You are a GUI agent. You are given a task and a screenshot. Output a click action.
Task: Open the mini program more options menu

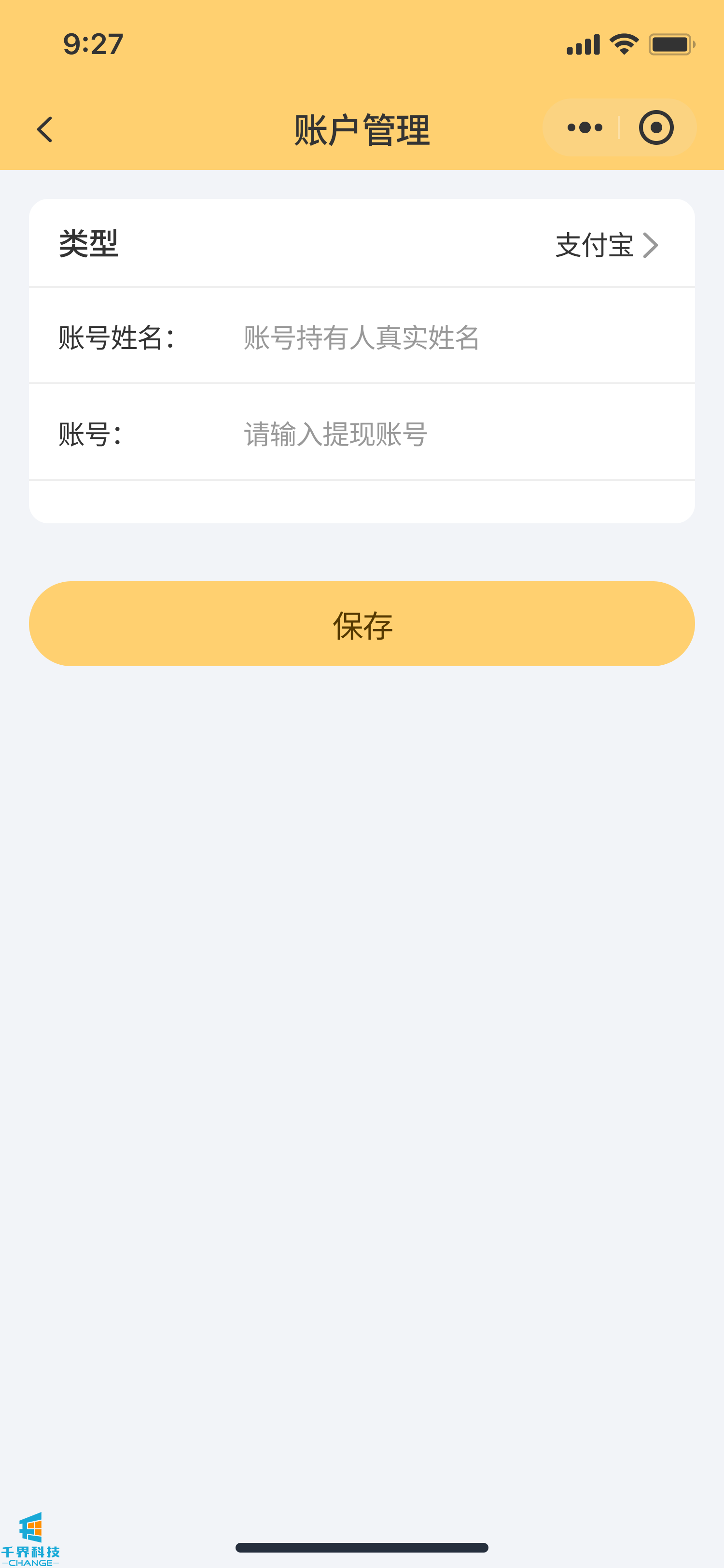coord(584,128)
